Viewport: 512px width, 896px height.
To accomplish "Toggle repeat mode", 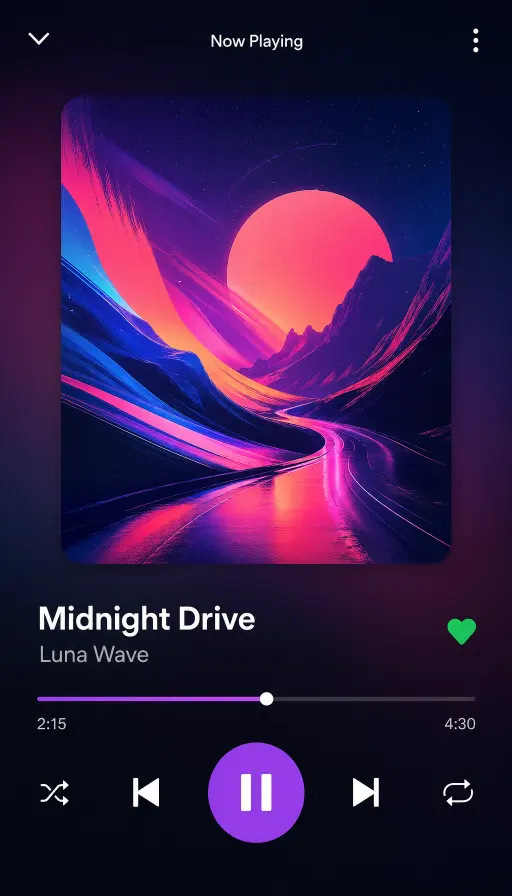I will [458, 793].
